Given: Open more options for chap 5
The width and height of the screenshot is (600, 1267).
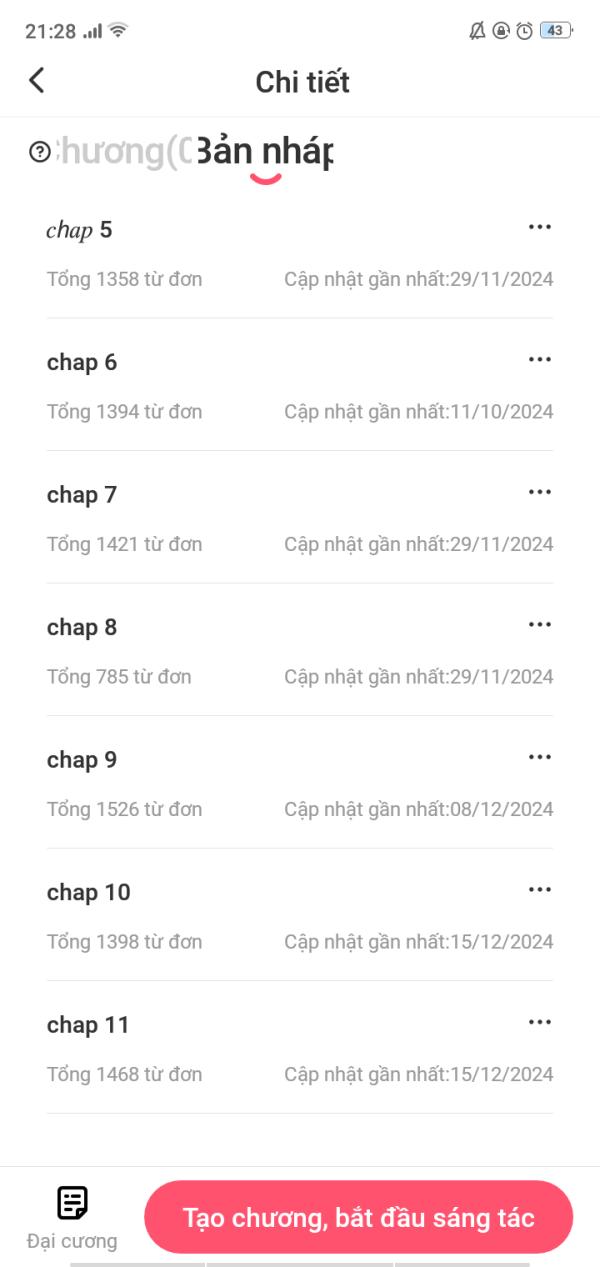Looking at the screenshot, I should [x=539, y=227].
